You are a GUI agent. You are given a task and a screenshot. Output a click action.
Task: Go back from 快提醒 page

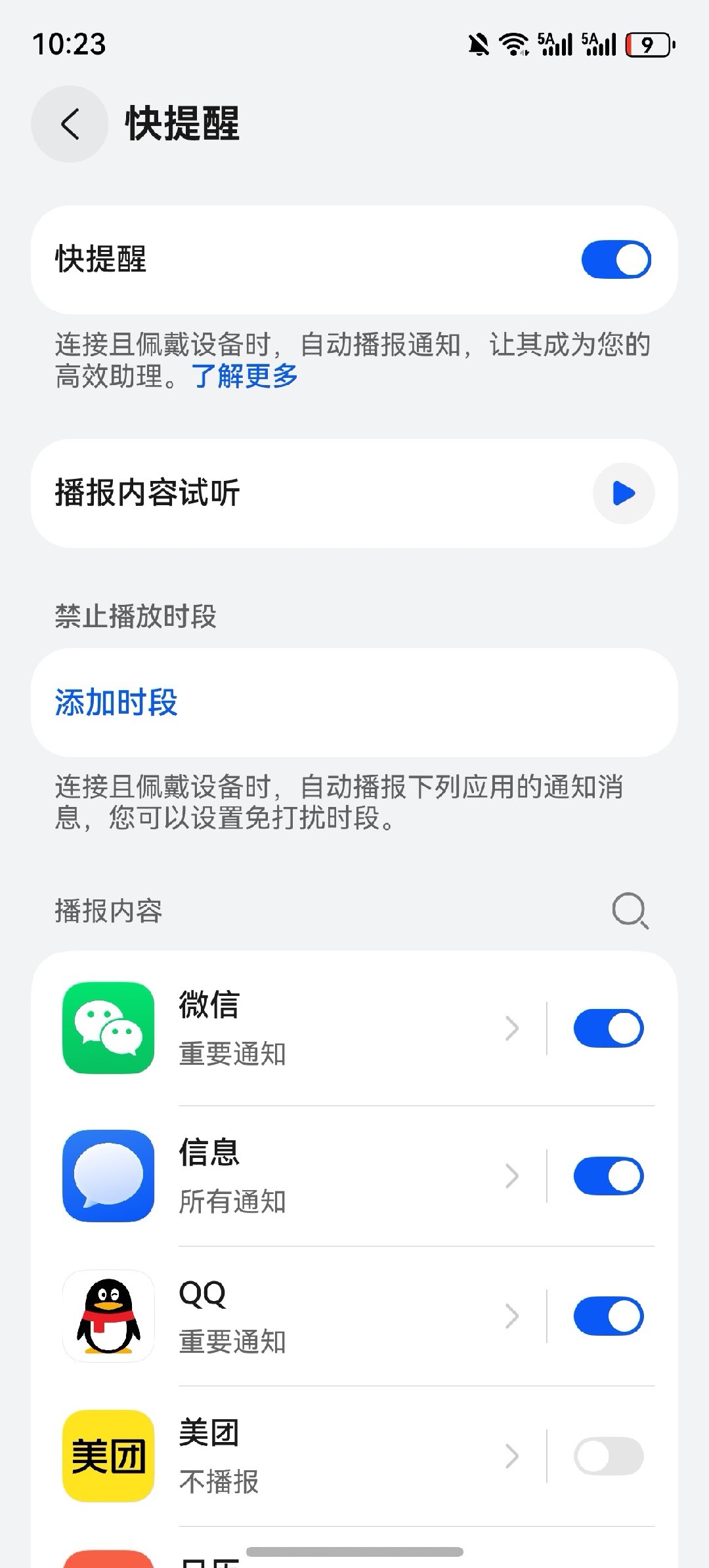tap(70, 124)
